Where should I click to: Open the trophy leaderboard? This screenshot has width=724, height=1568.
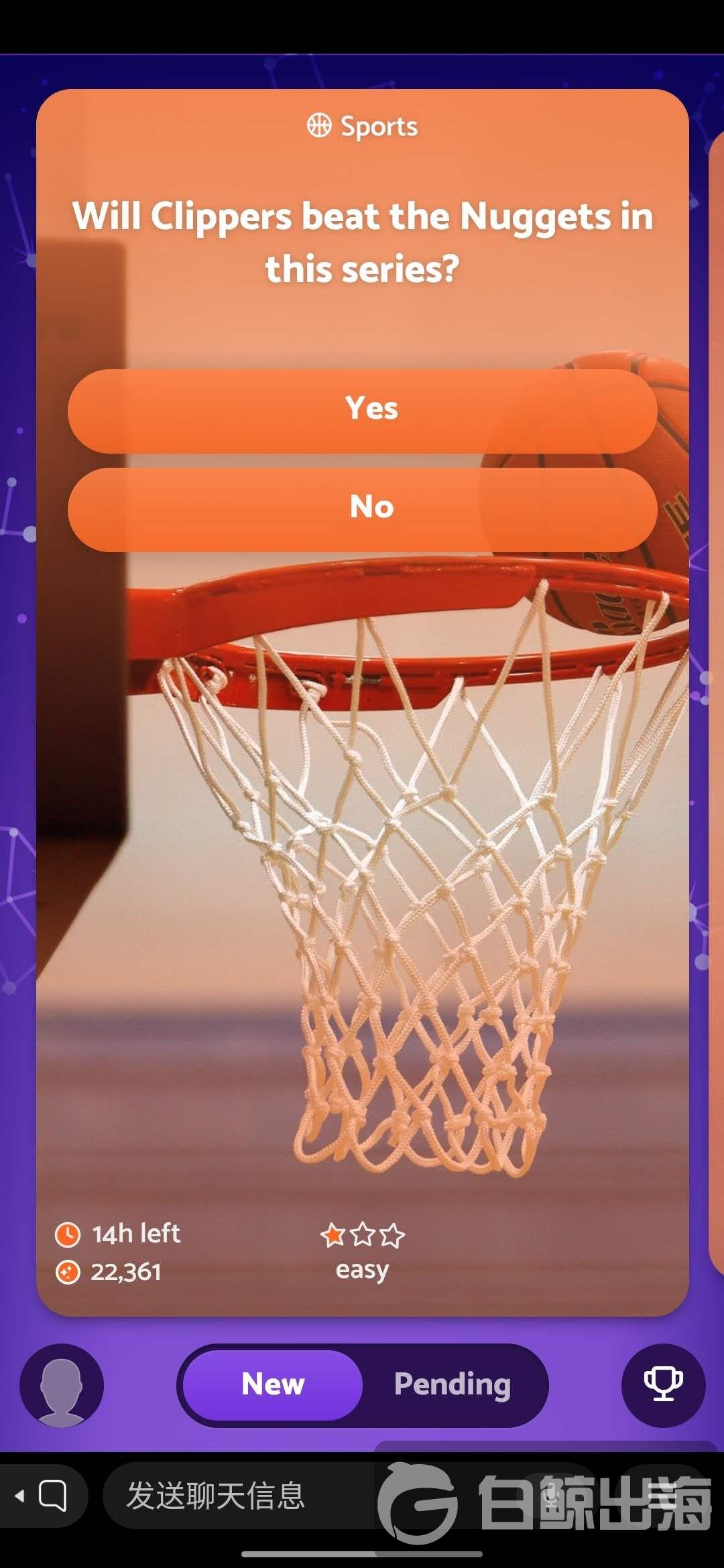coord(662,1384)
